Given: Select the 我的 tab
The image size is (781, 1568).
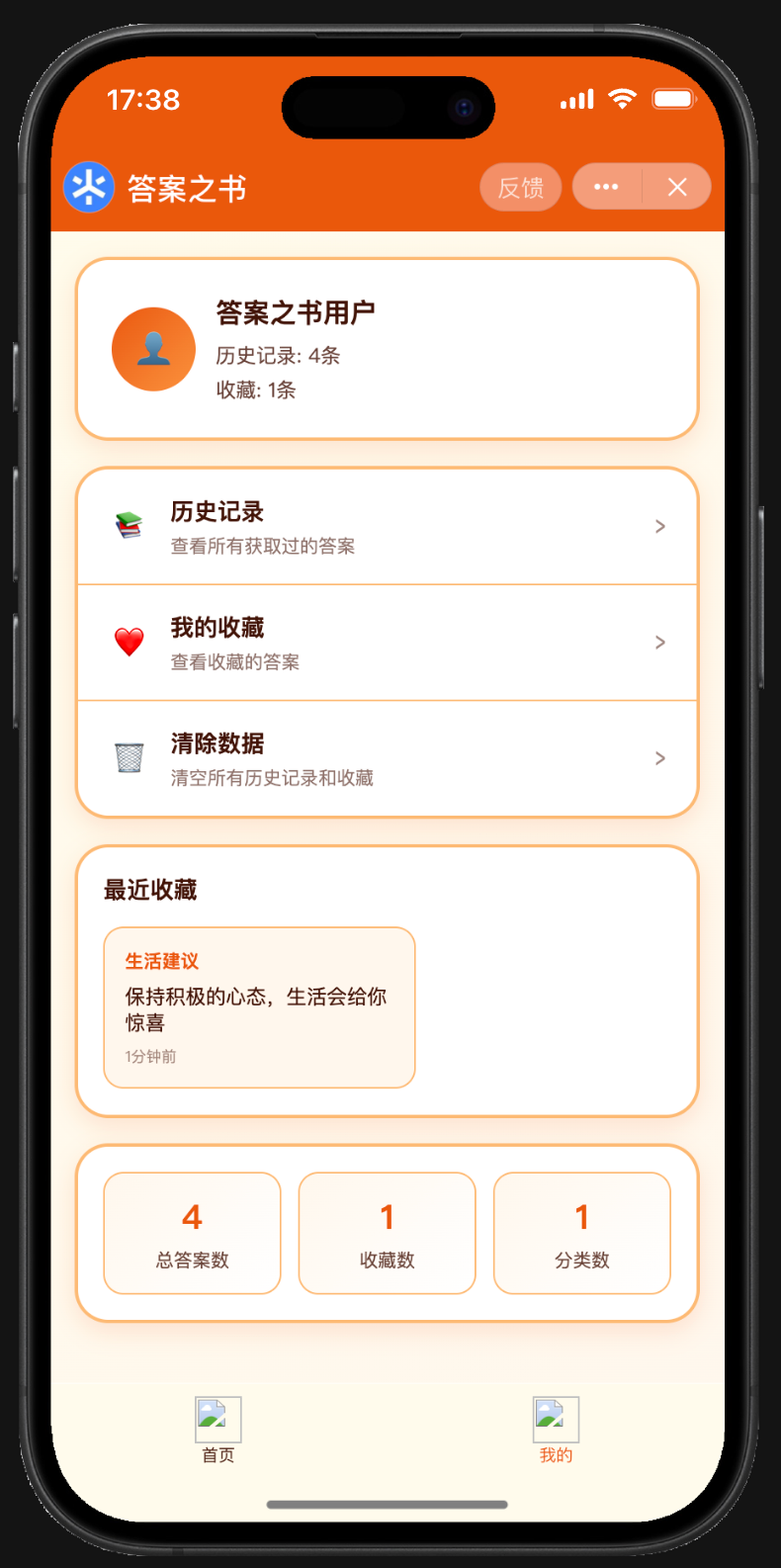Looking at the screenshot, I should (x=556, y=1431).
